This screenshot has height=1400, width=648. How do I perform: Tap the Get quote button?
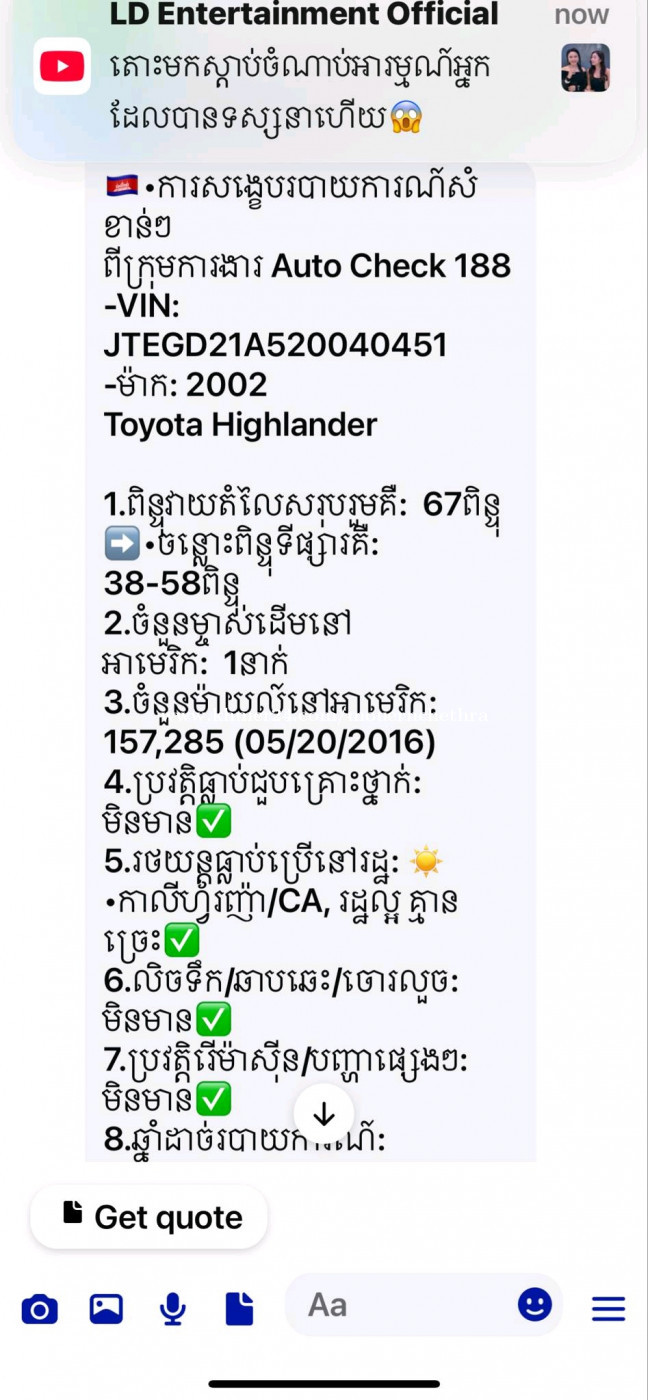(149, 1217)
